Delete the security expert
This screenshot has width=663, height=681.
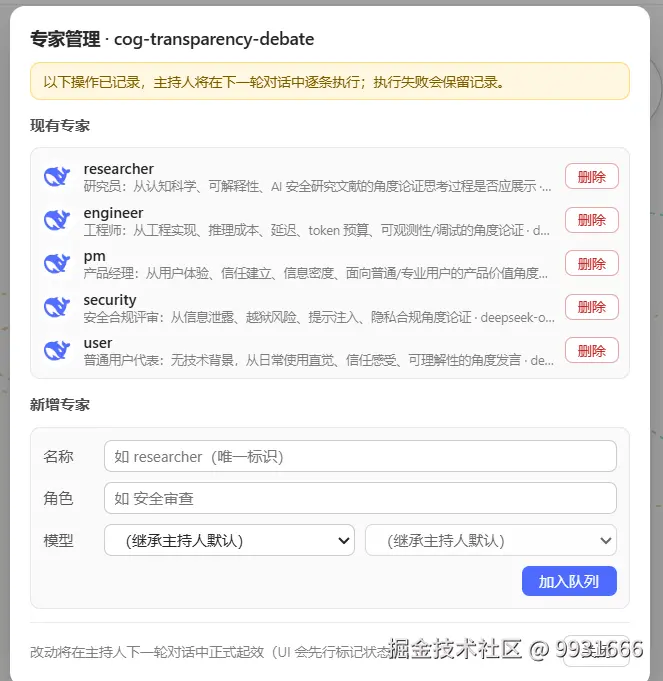(x=591, y=307)
